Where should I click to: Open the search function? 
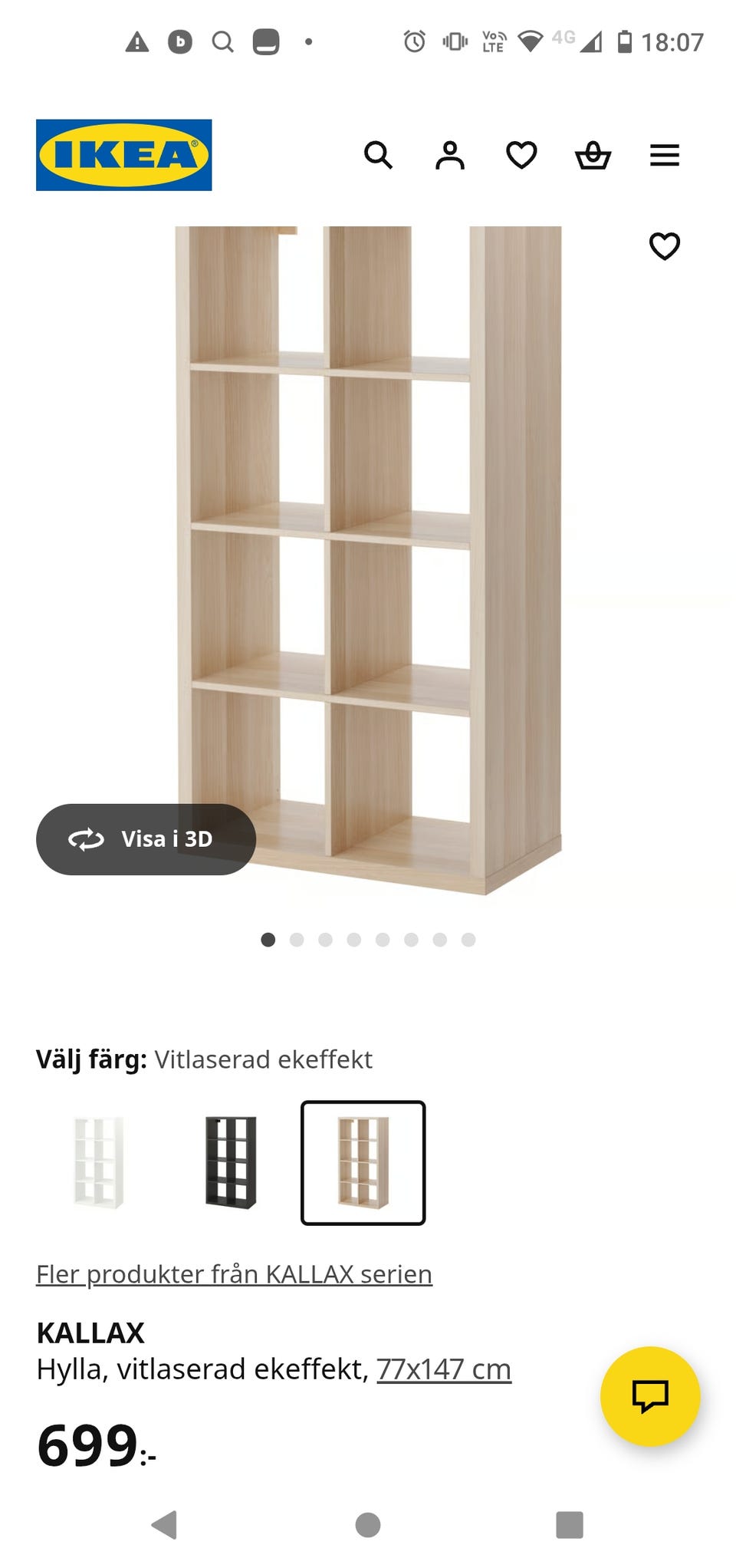pyautogui.click(x=379, y=156)
